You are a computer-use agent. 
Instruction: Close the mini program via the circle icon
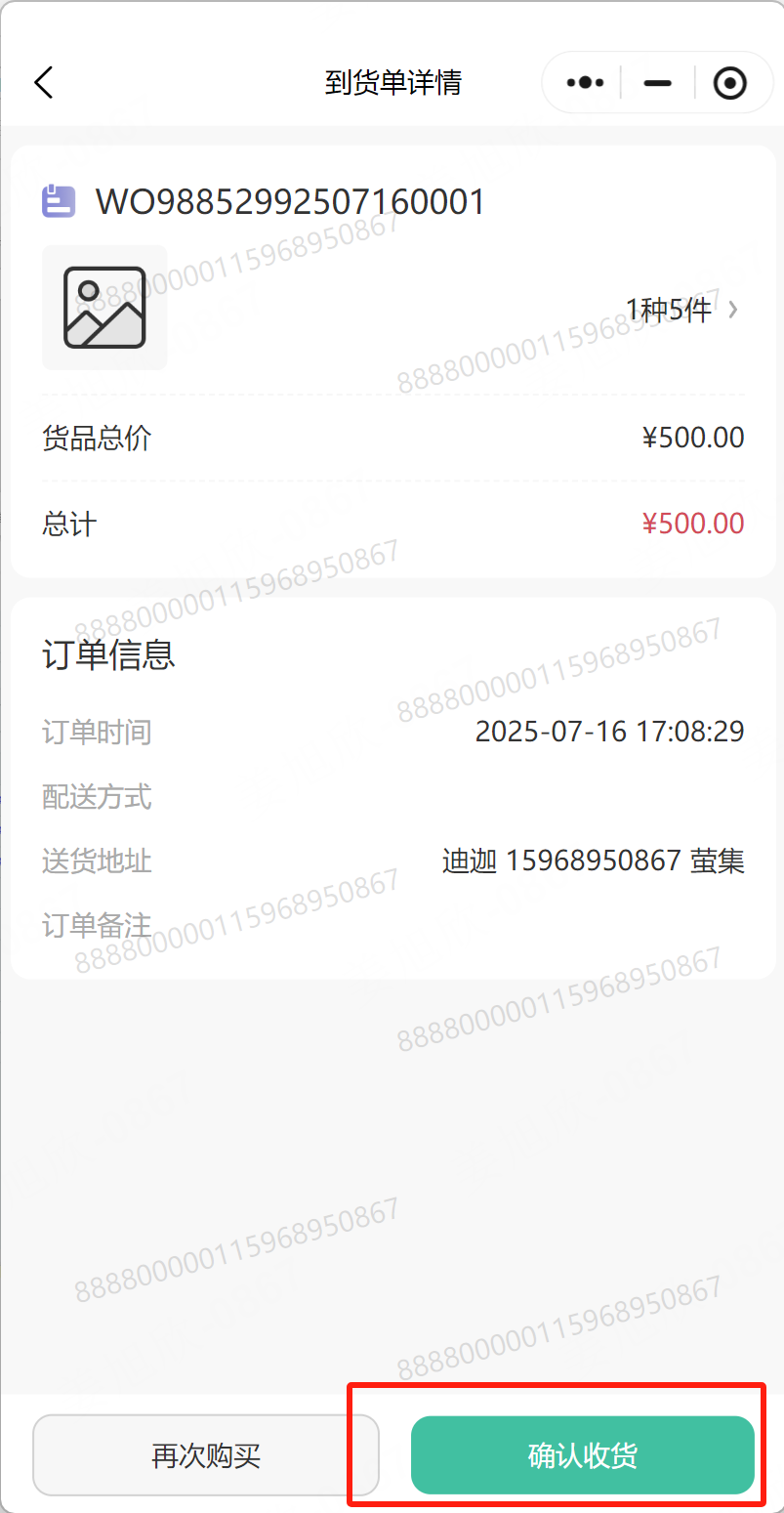point(730,83)
